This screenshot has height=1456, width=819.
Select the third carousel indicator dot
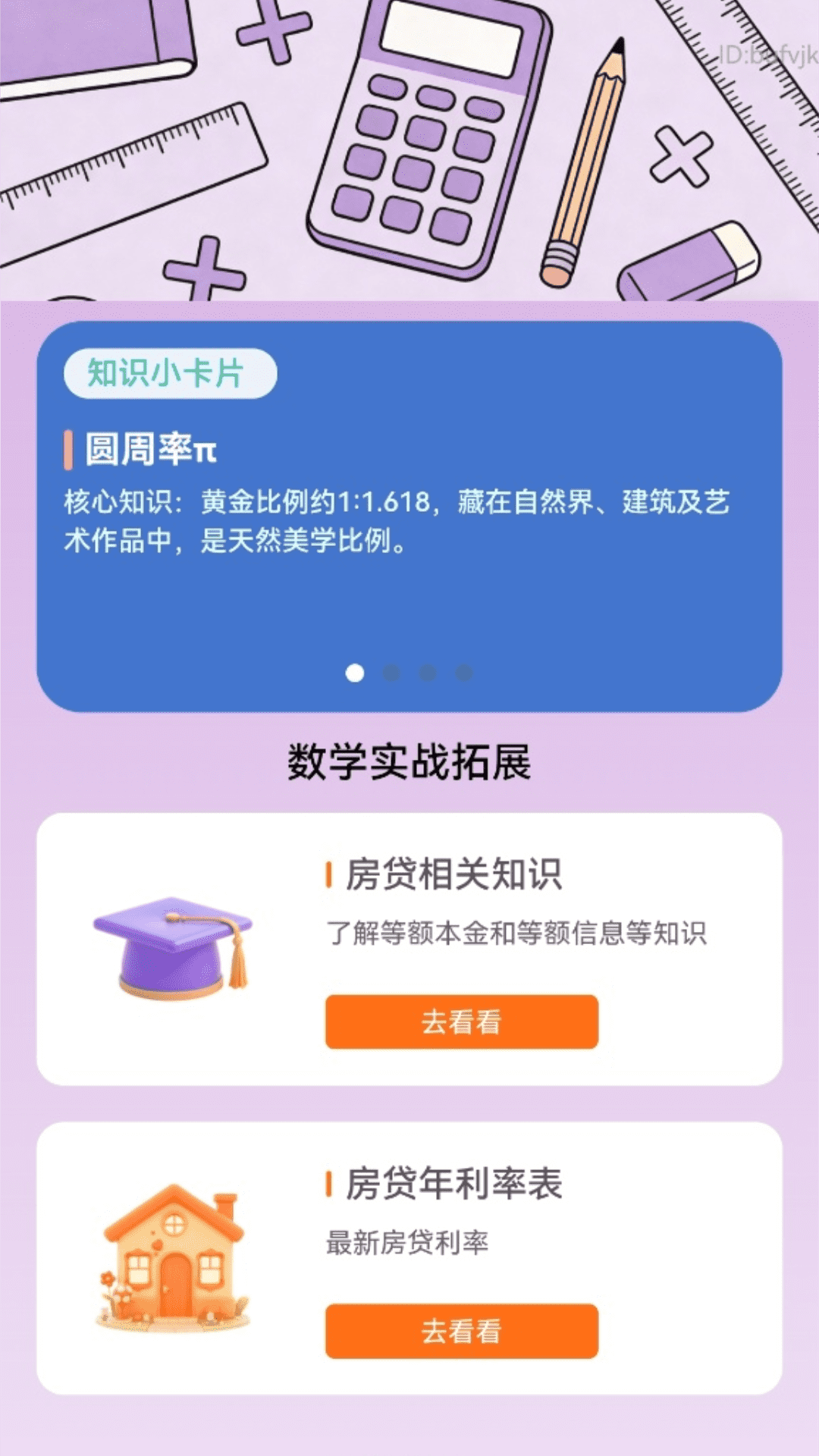point(426,672)
